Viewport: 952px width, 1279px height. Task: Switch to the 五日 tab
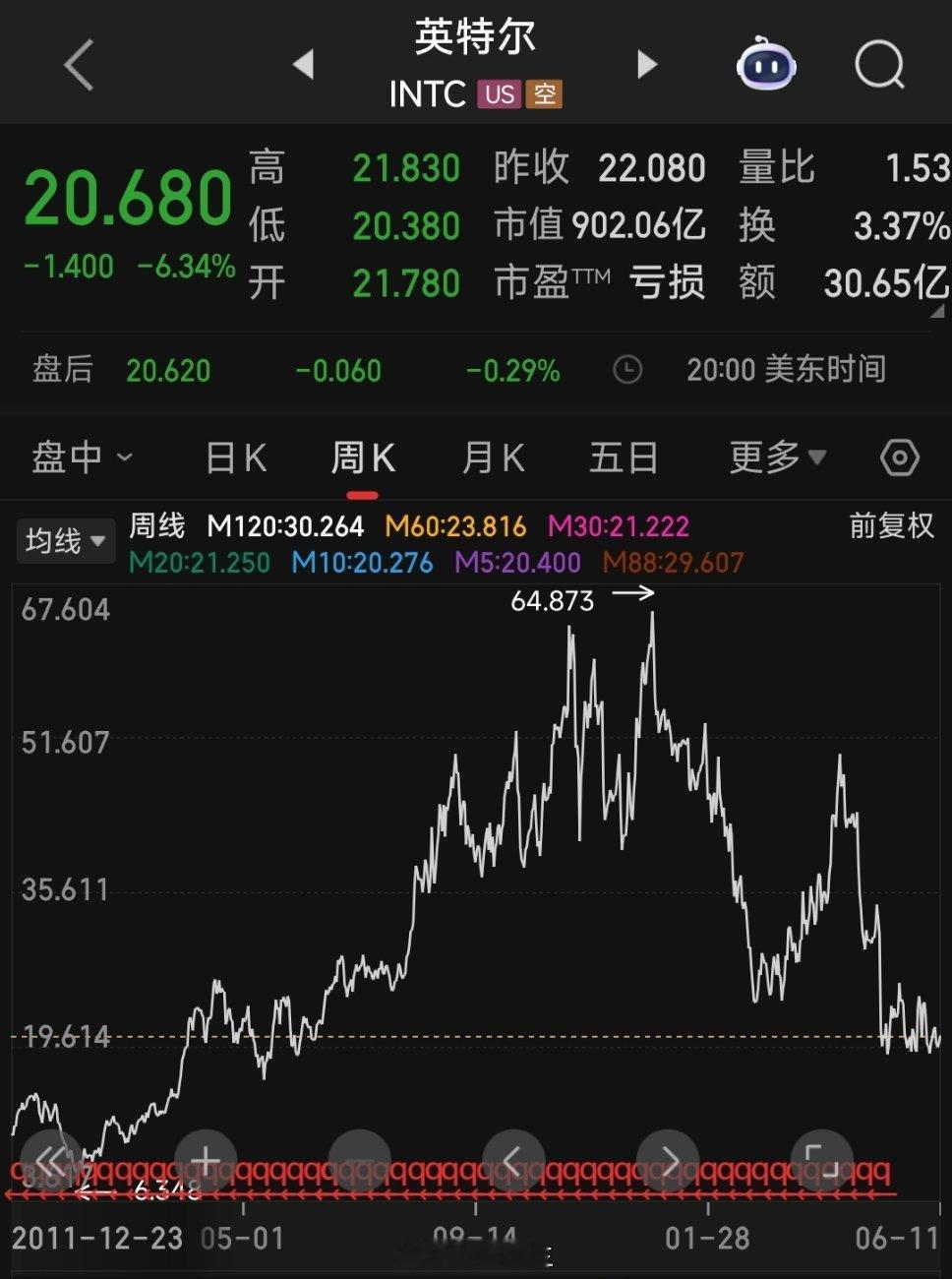(x=624, y=457)
